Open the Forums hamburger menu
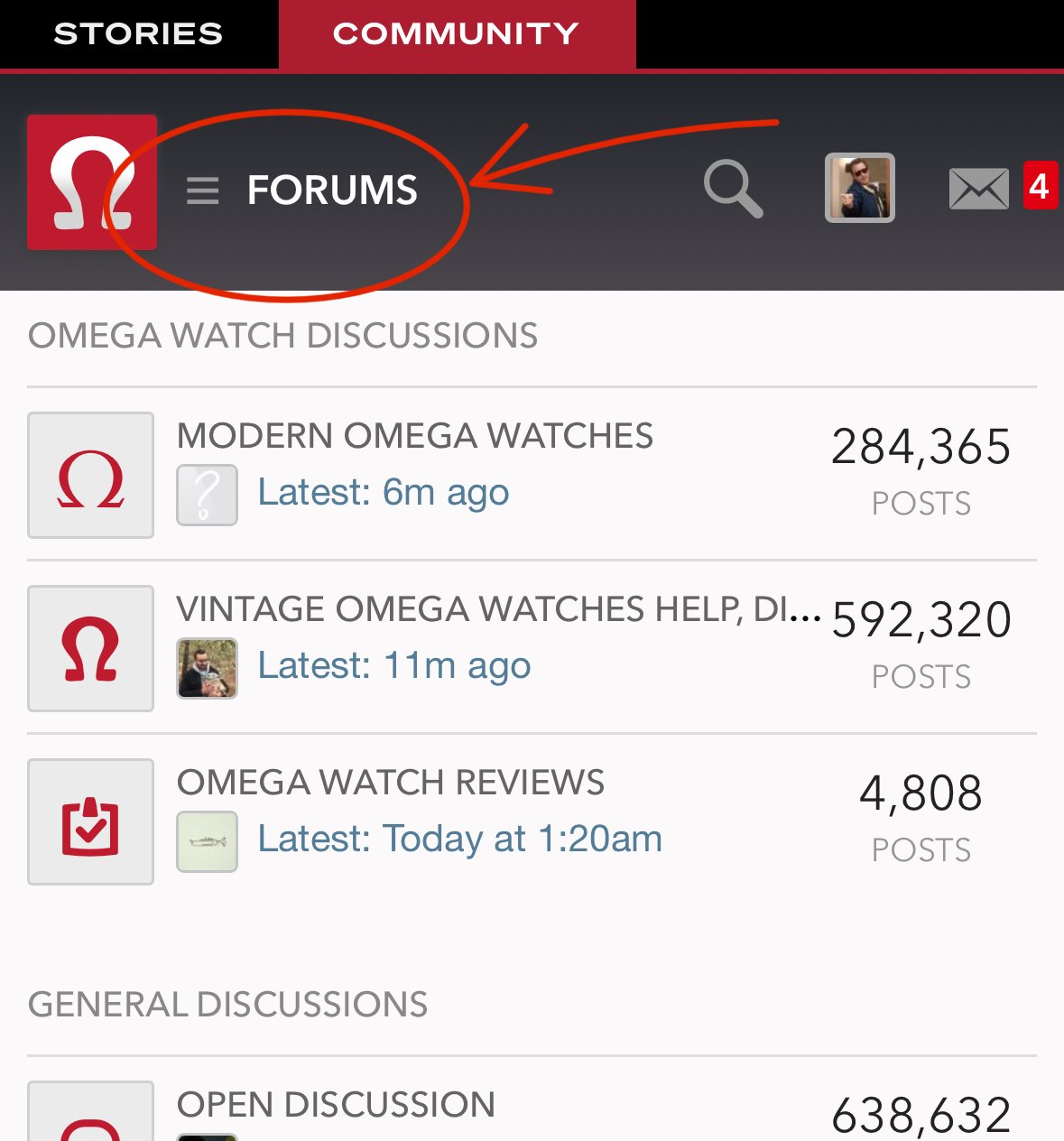 [203, 190]
